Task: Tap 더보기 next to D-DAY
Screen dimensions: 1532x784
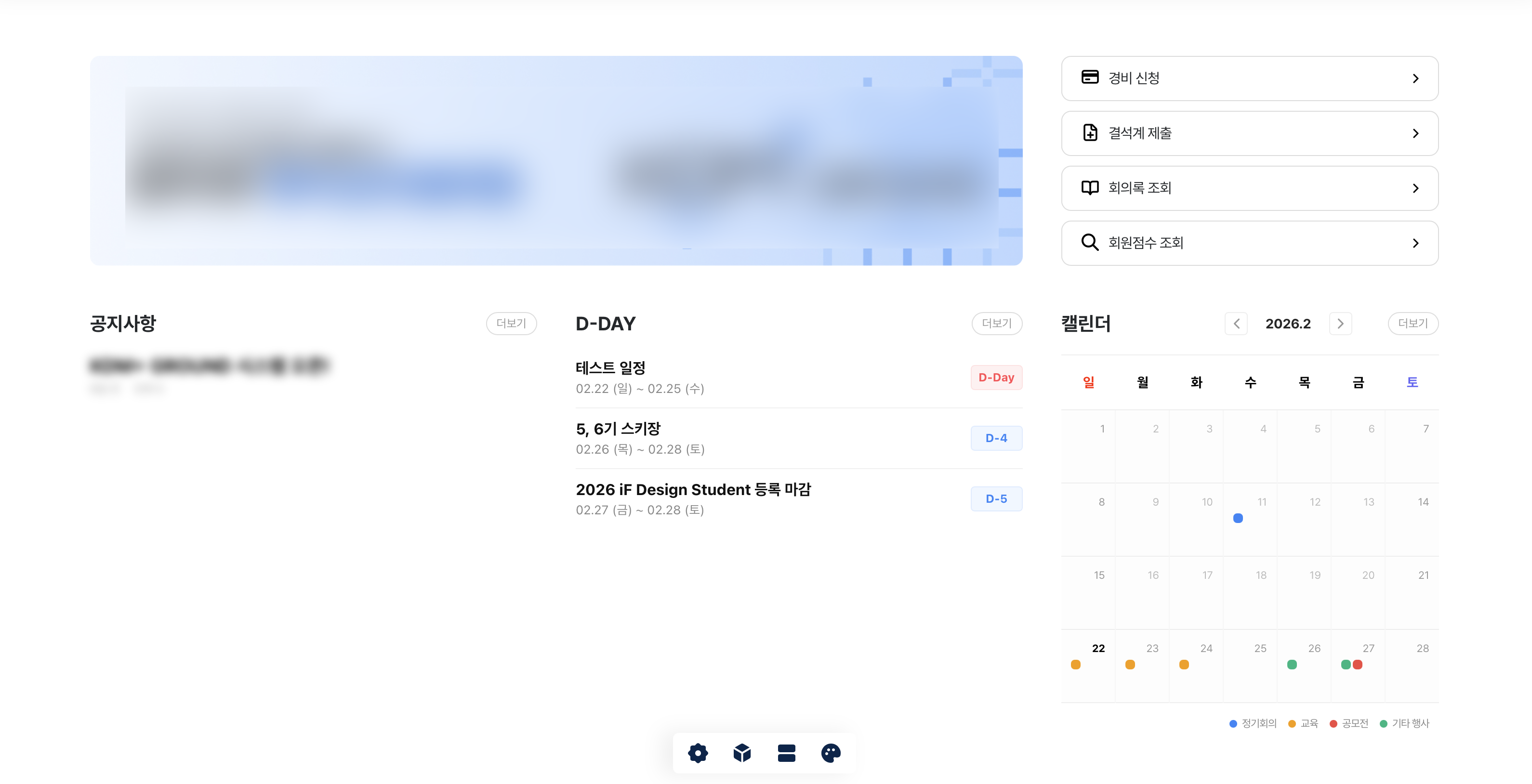Action: coord(996,323)
